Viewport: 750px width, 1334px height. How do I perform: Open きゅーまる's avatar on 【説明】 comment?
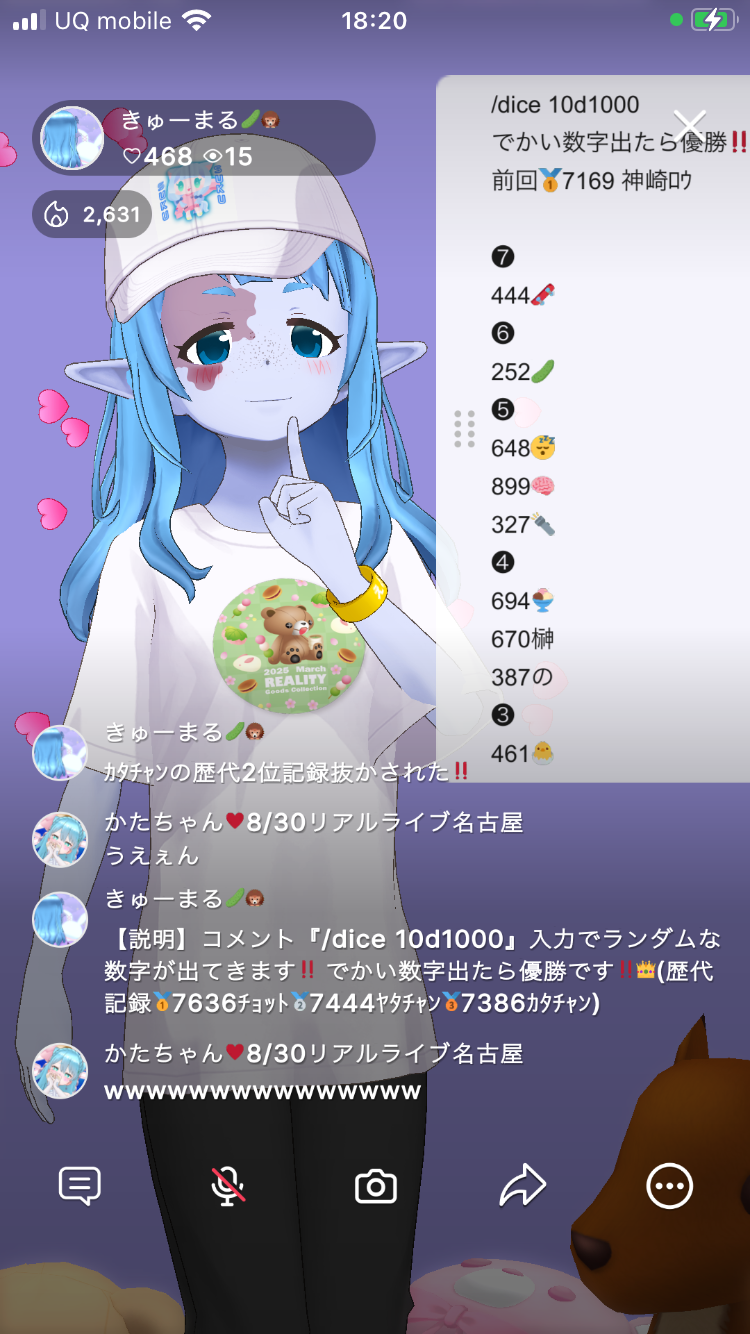click(60, 919)
